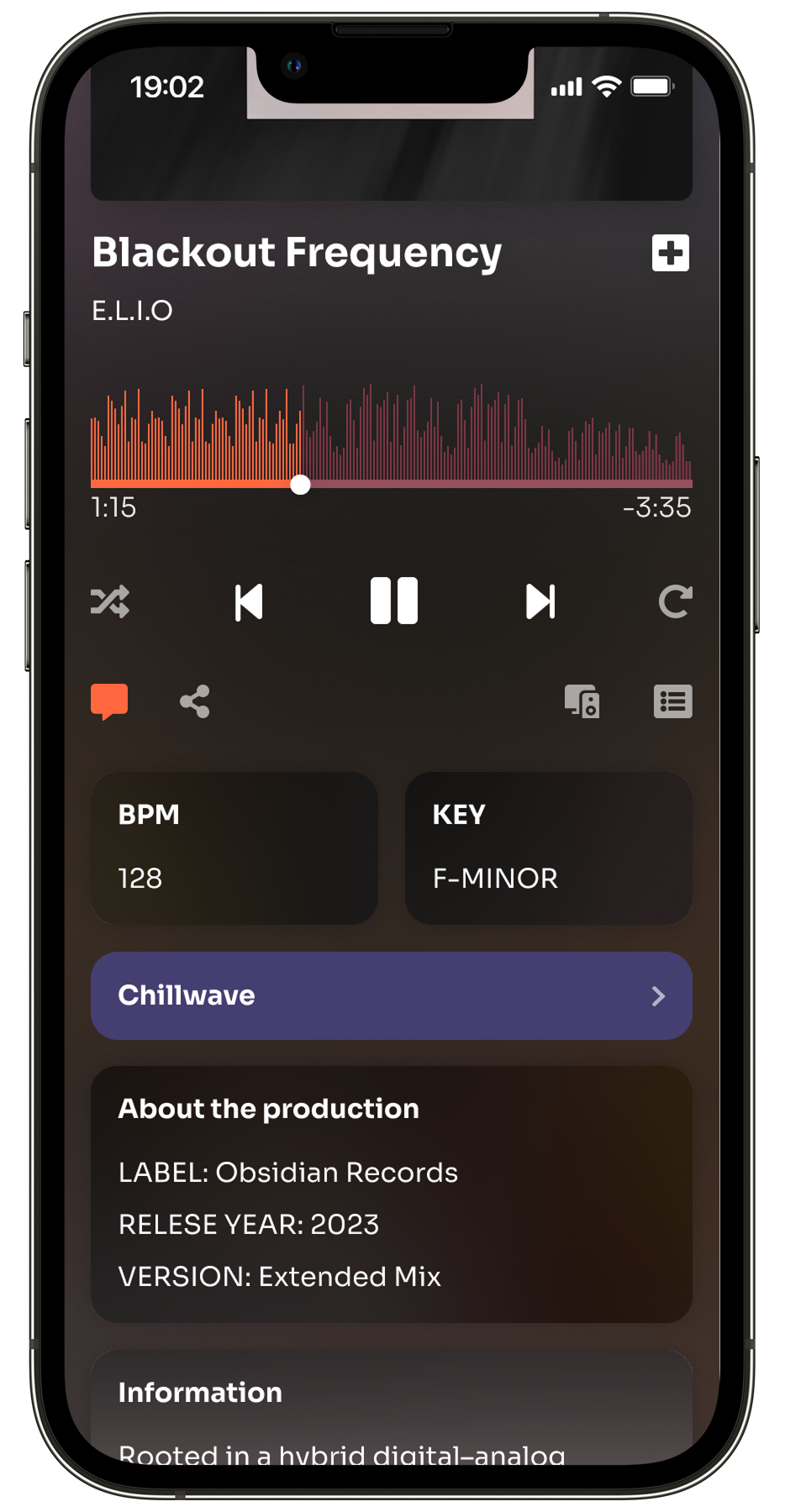Select the KEY card showing F-Minor
785x1512 pixels.
click(x=548, y=848)
